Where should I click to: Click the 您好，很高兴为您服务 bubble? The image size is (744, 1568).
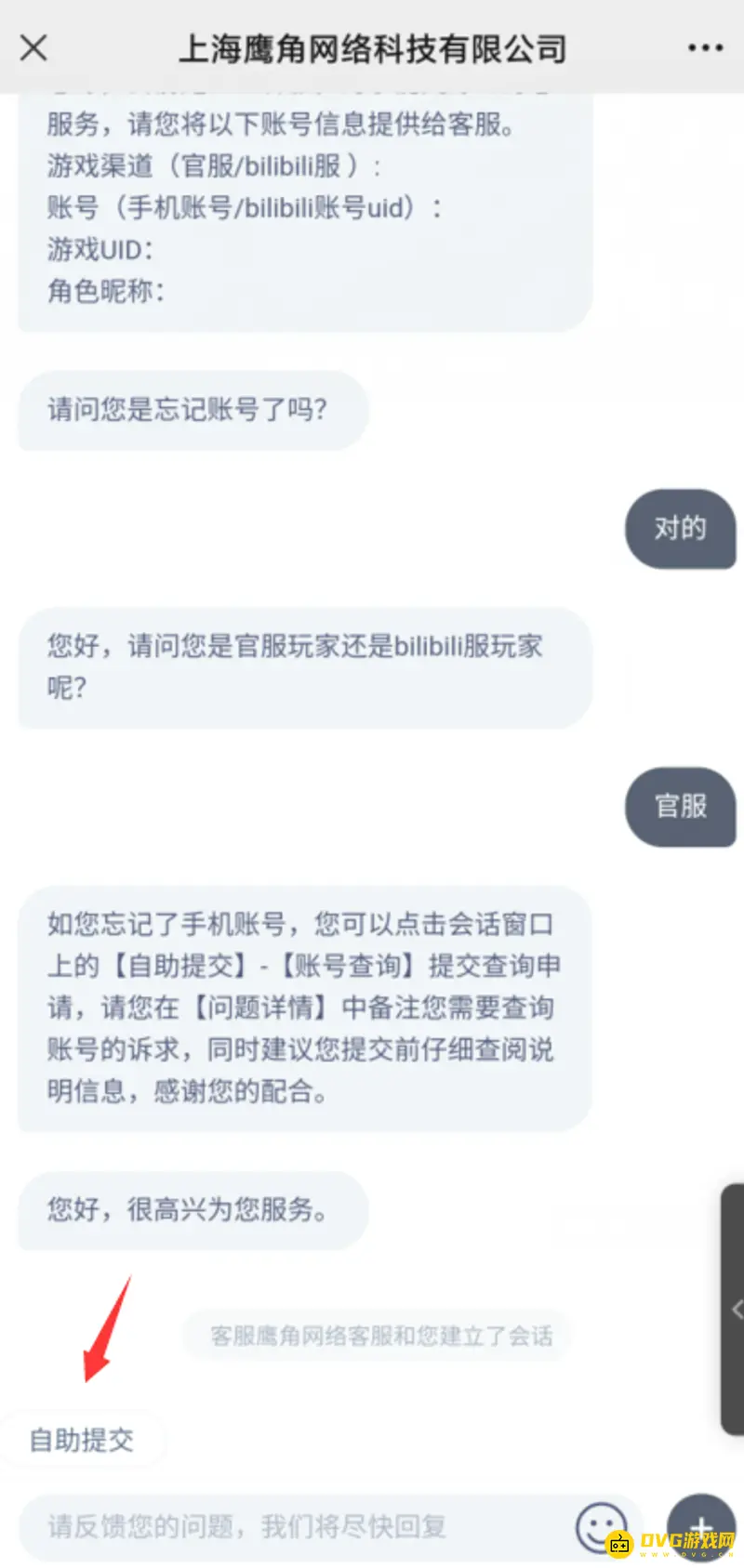[191, 1211]
